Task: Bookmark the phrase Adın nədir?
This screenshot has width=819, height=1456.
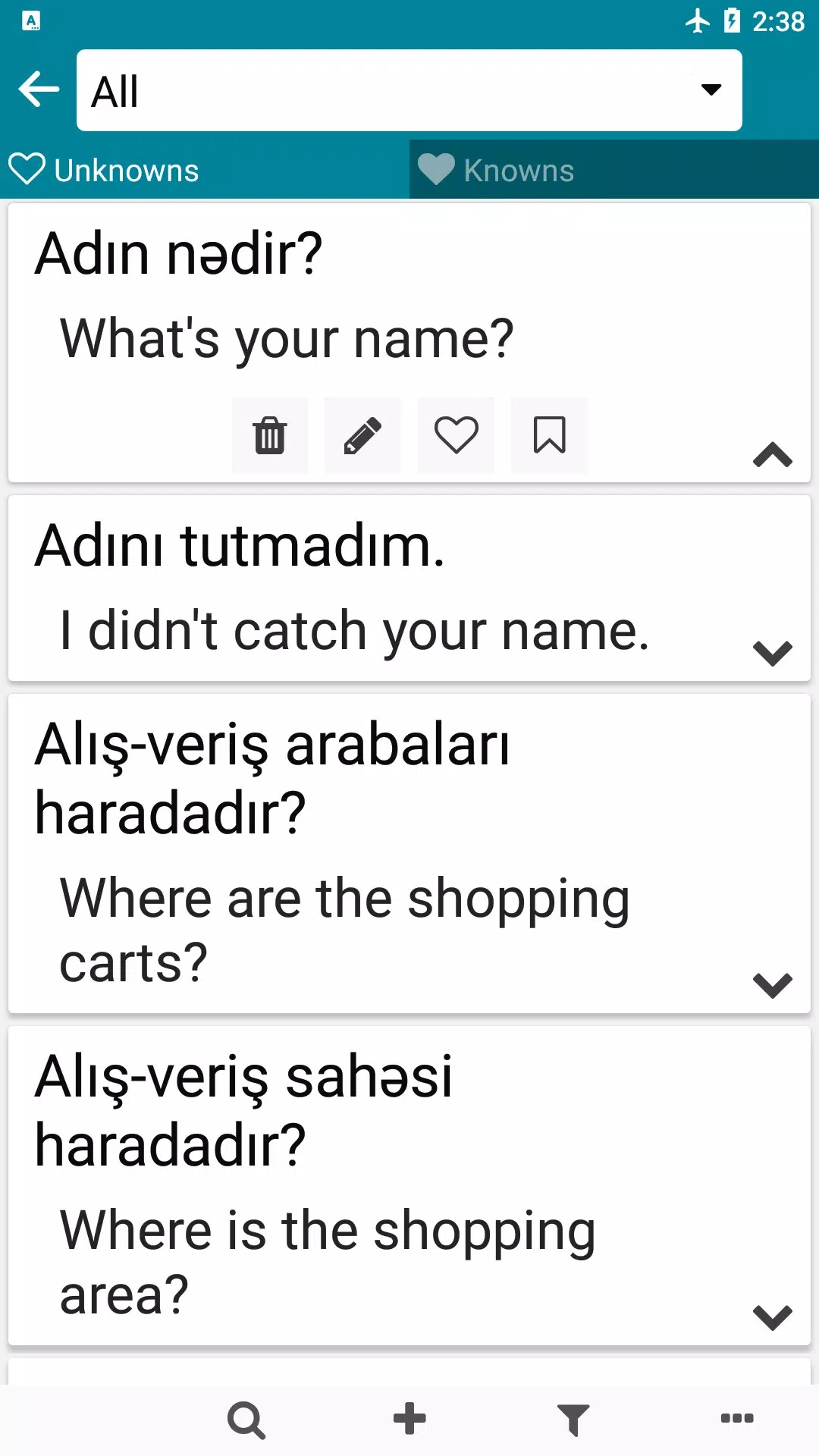Action: (549, 435)
